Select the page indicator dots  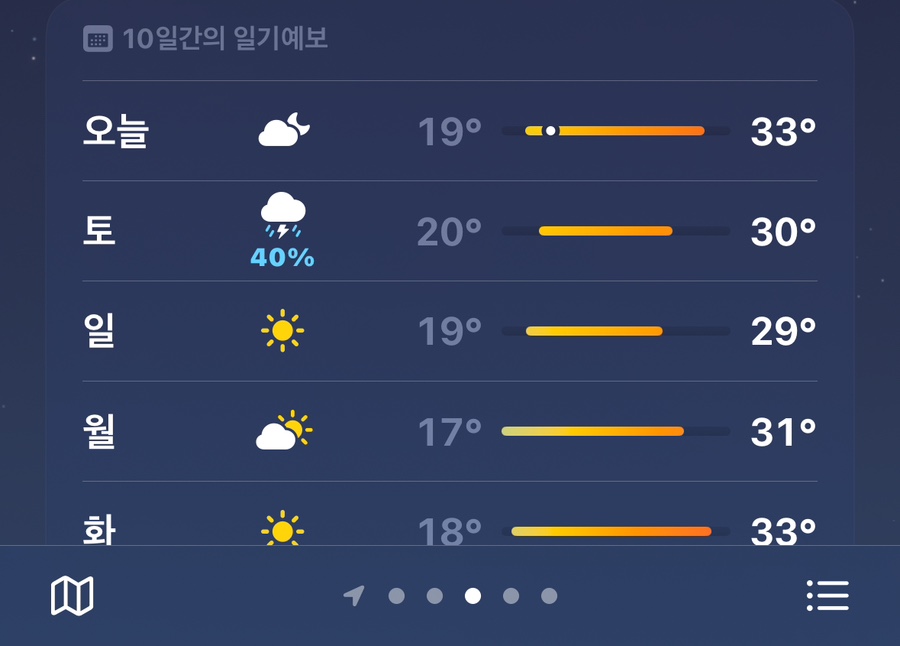pyautogui.click(x=452, y=596)
